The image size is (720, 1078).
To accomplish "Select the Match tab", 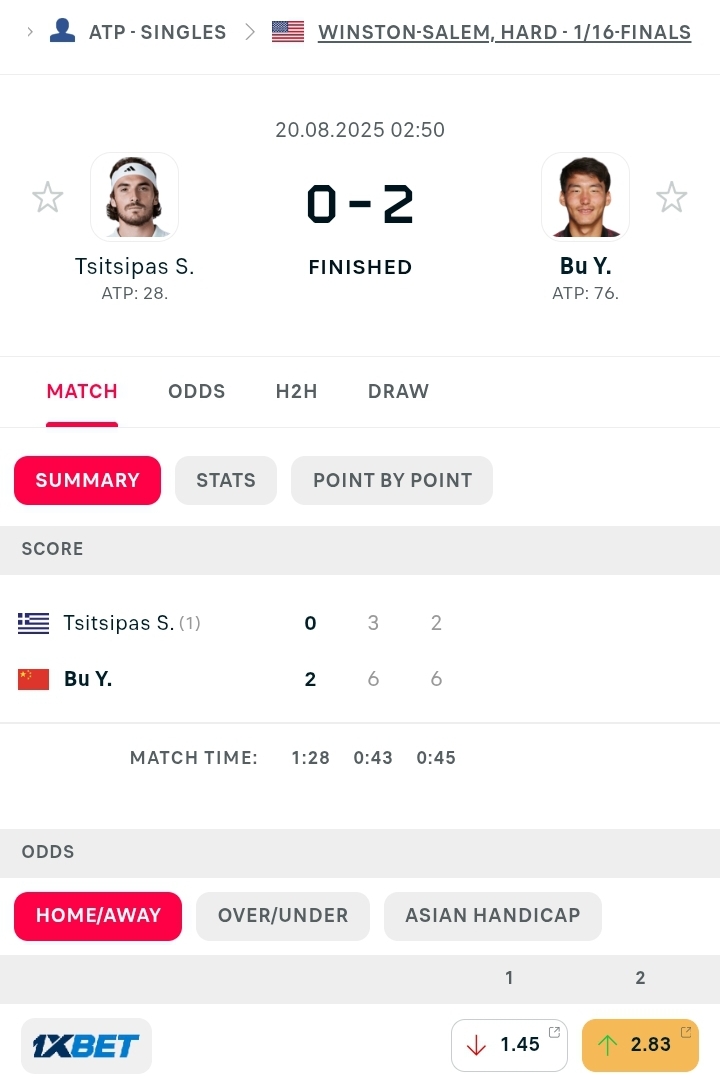I will (x=82, y=391).
